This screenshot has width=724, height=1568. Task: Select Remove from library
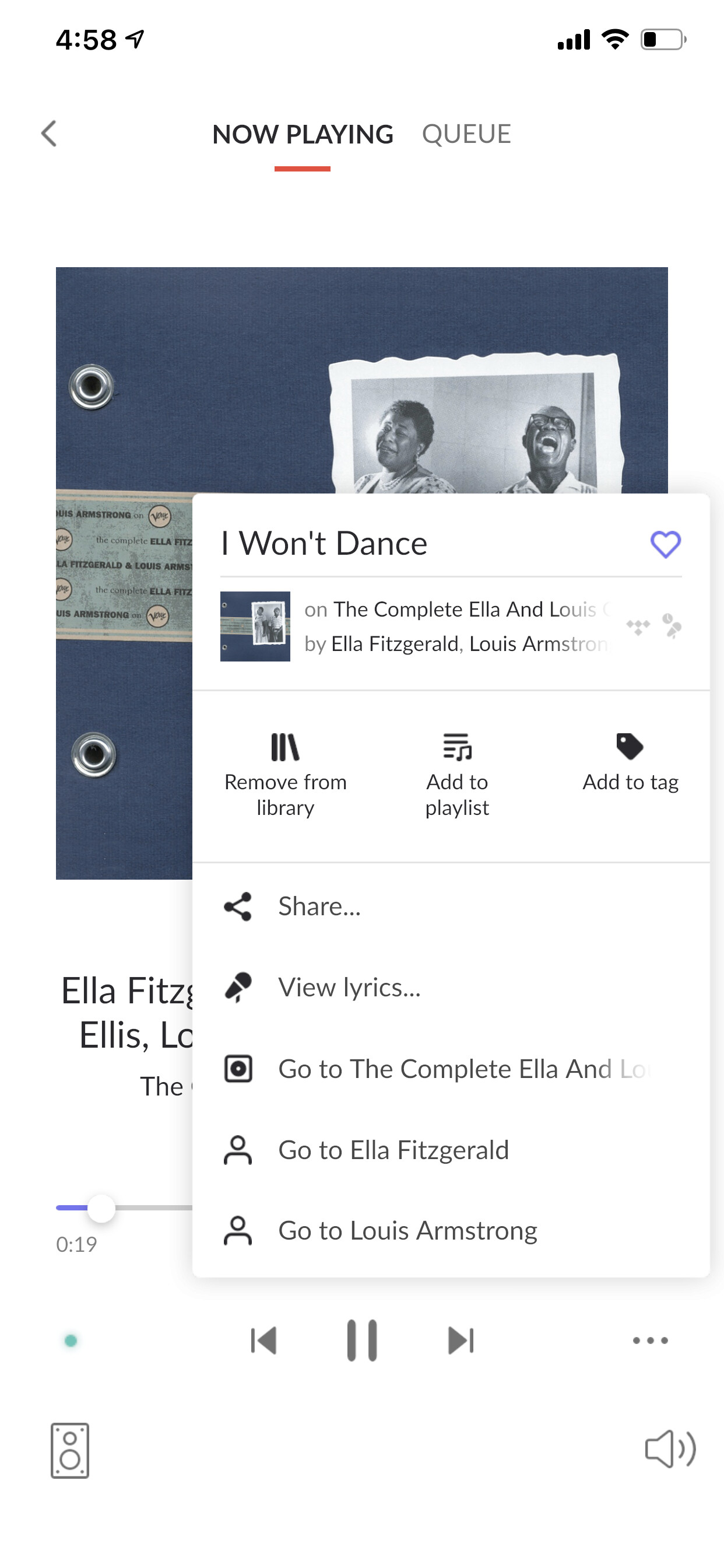click(285, 775)
